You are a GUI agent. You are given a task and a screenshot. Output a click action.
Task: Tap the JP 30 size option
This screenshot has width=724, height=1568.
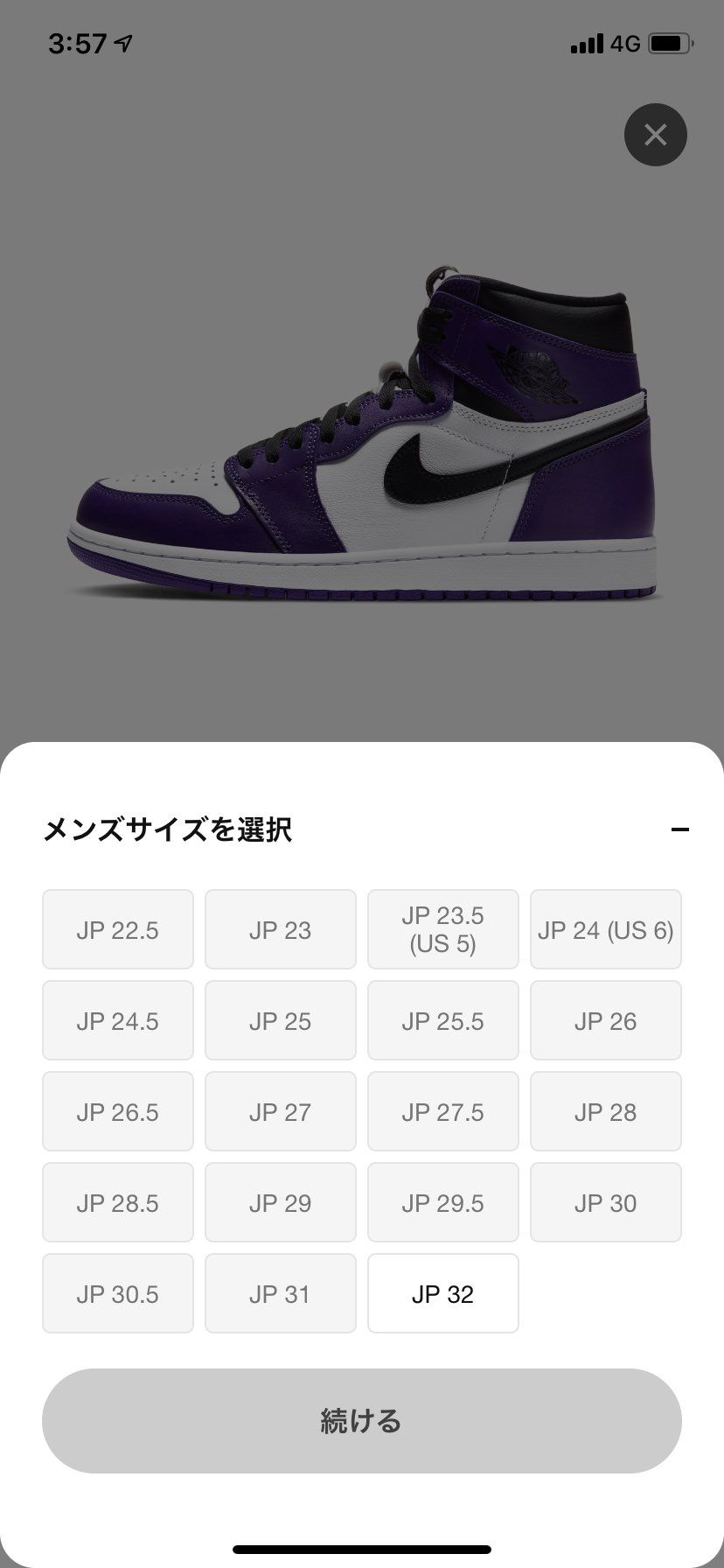point(605,1202)
